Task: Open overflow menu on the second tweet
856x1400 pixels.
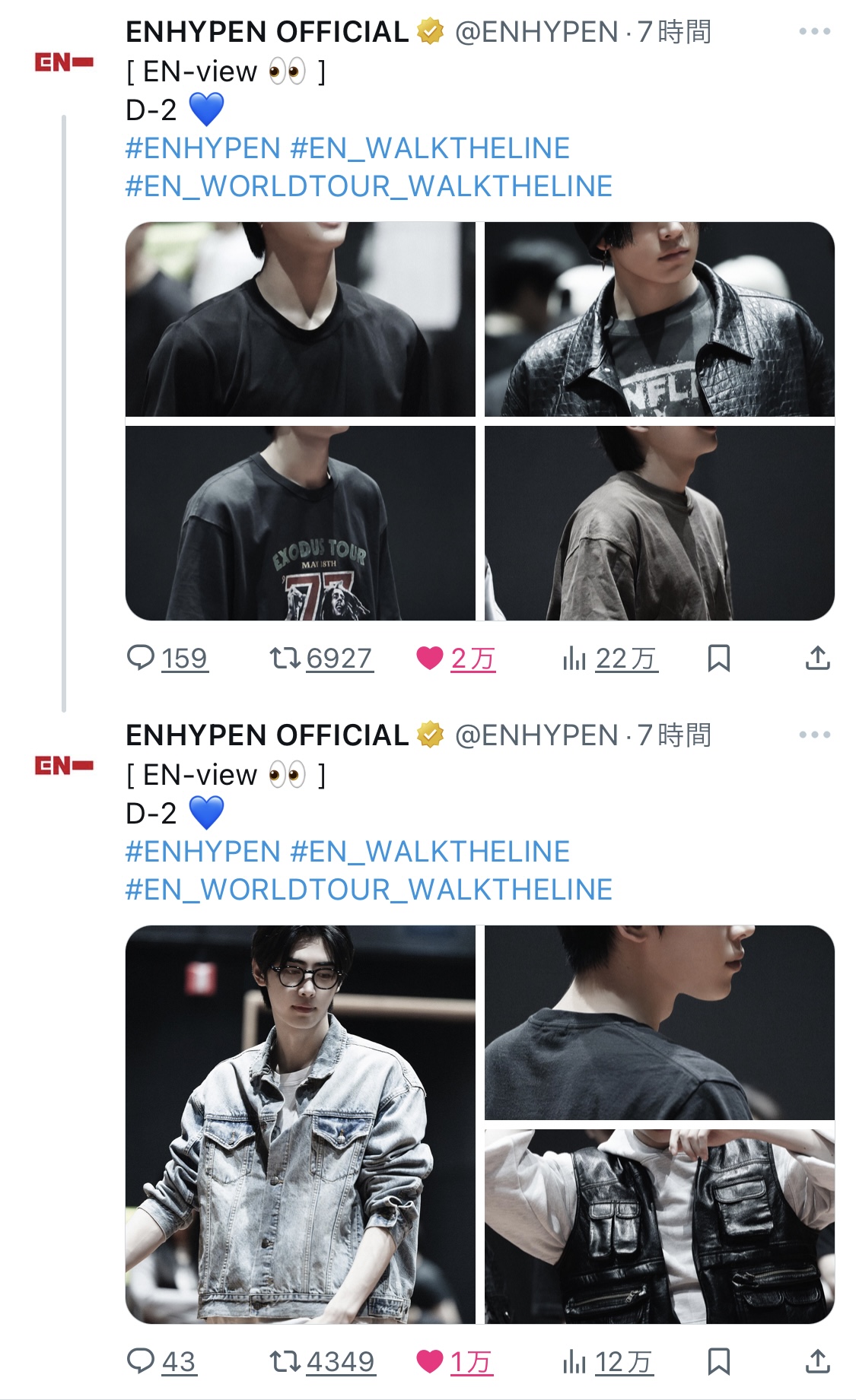Action: (x=814, y=735)
